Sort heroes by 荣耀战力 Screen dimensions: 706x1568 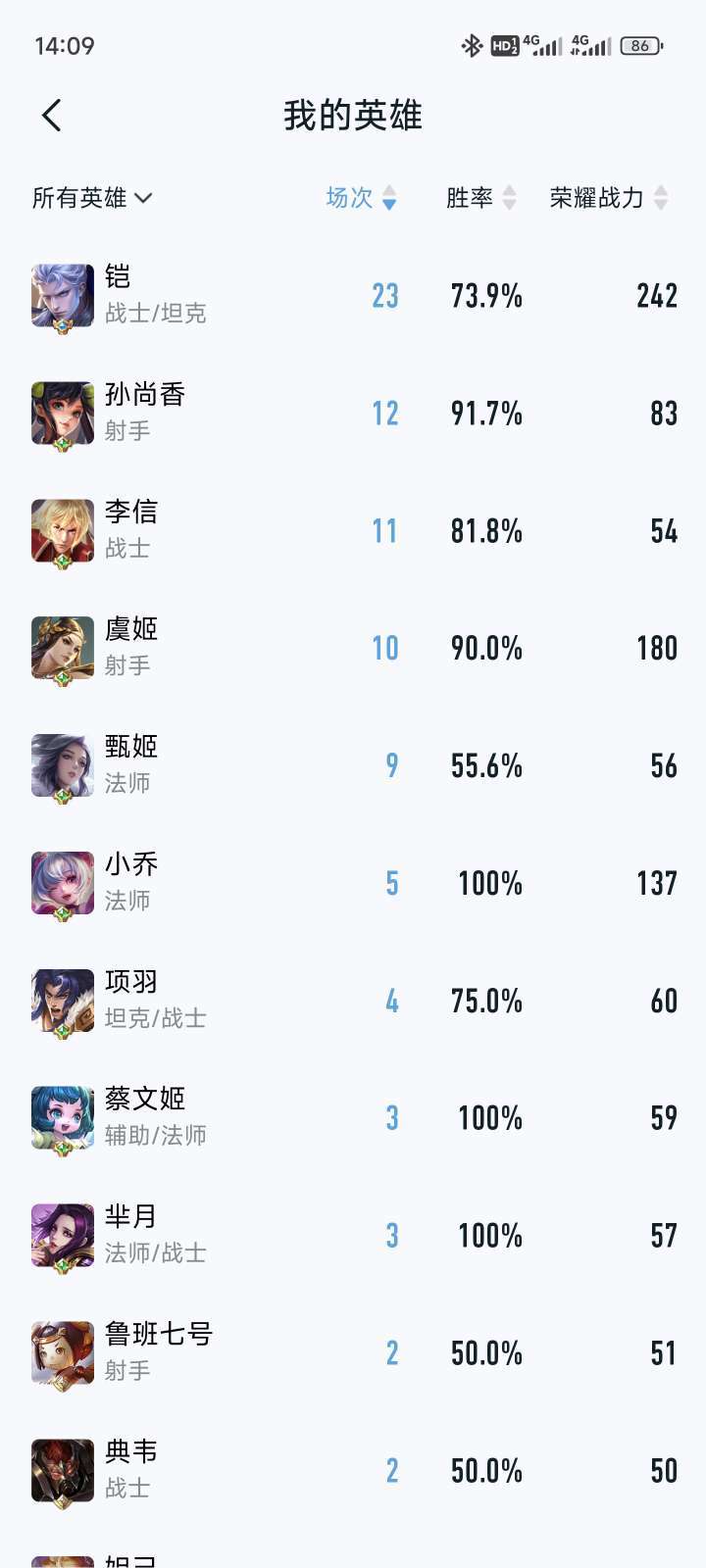609,198
